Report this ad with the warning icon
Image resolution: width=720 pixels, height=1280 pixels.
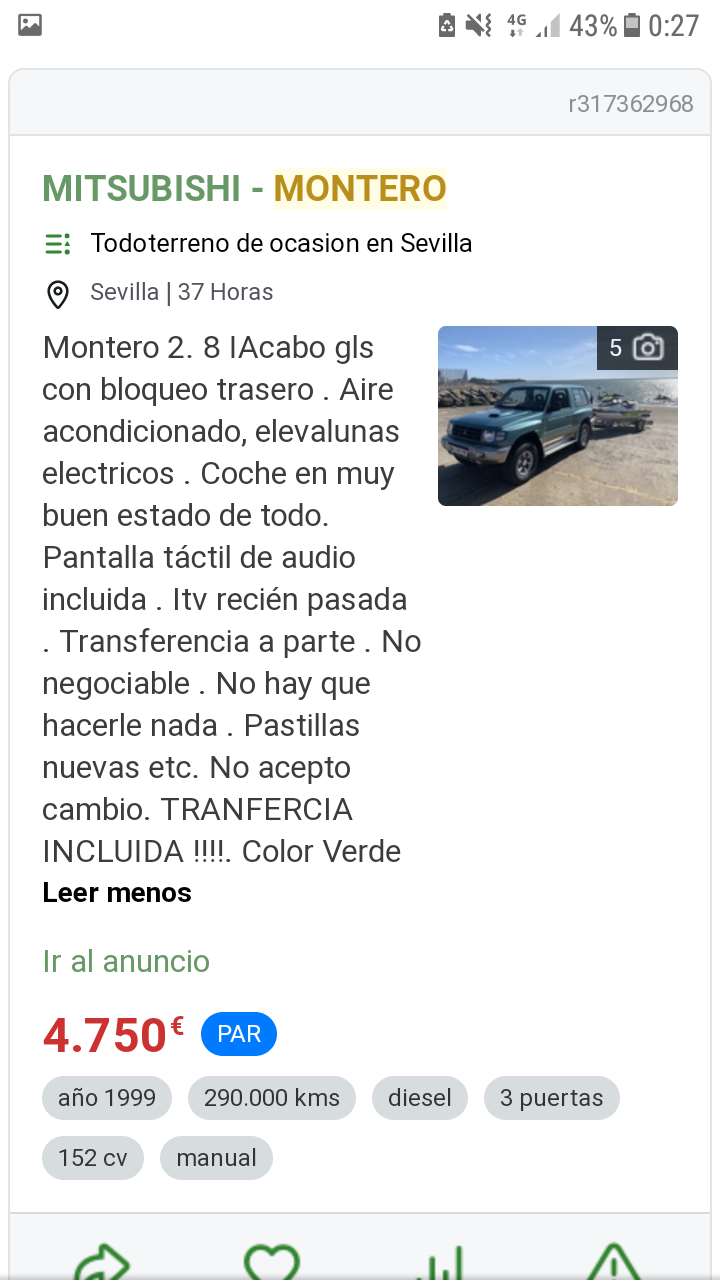pyautogui.click(x=612, y=1262)
